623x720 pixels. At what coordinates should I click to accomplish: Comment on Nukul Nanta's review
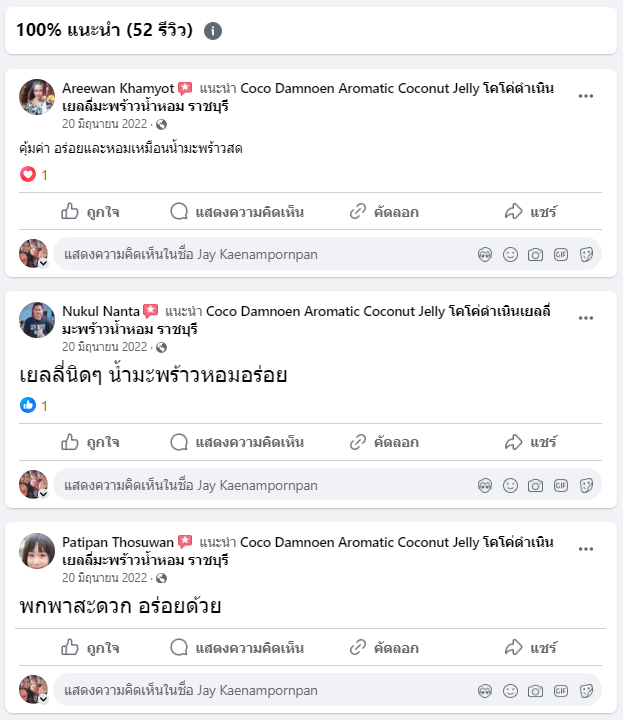[237, 442]
